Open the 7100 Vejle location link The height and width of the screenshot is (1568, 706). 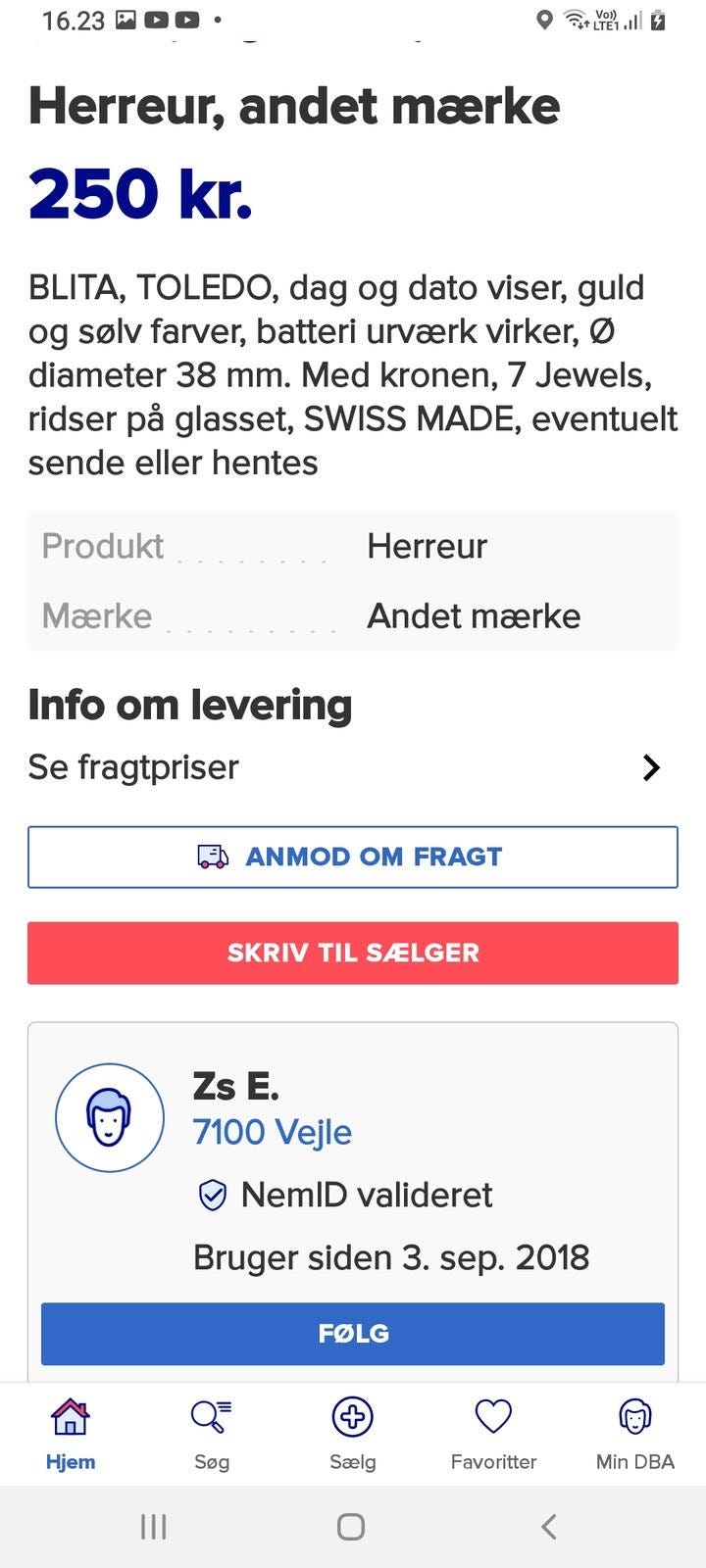[x=273, y=1132]
